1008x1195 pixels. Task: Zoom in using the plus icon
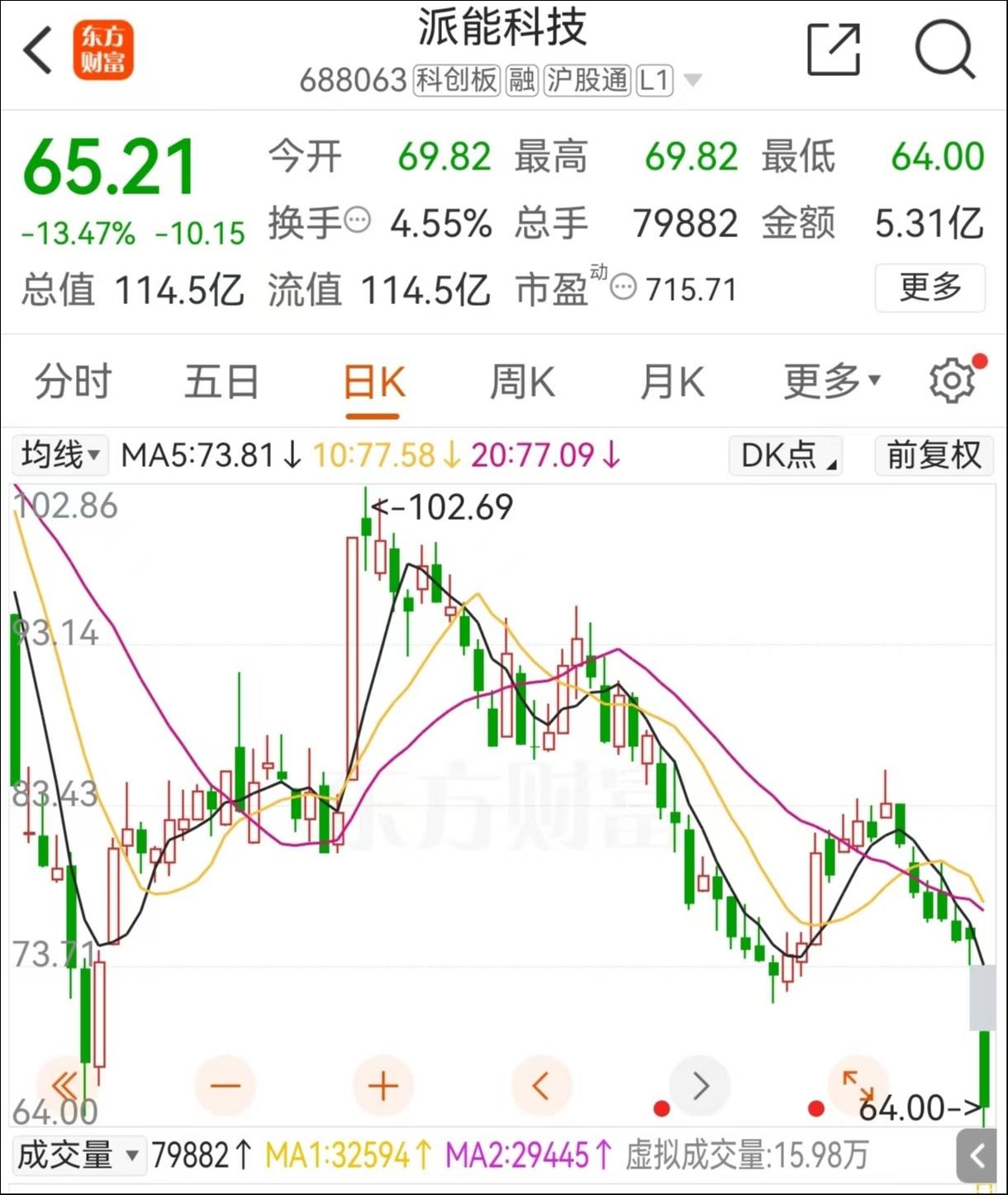(x=382, y=1085)
